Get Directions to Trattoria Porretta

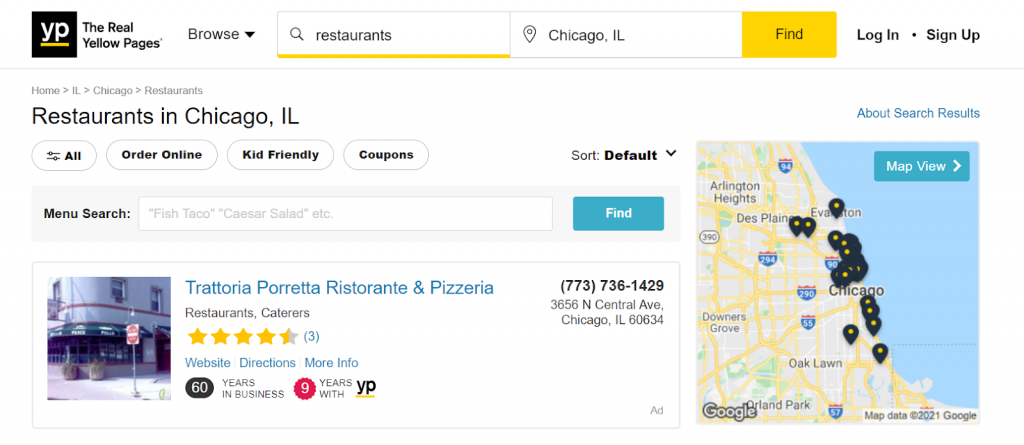(267, 363)
